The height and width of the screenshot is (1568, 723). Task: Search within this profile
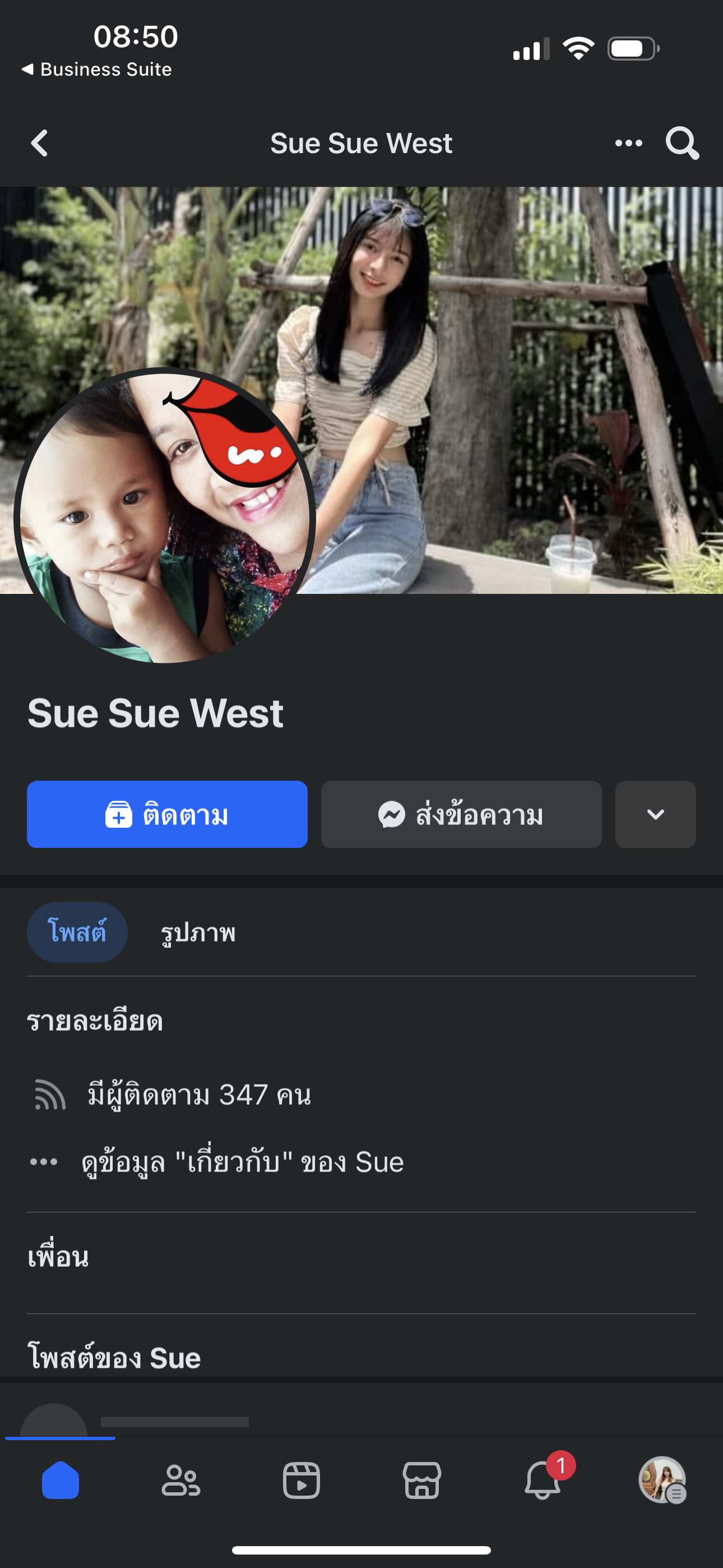(682, 144)
